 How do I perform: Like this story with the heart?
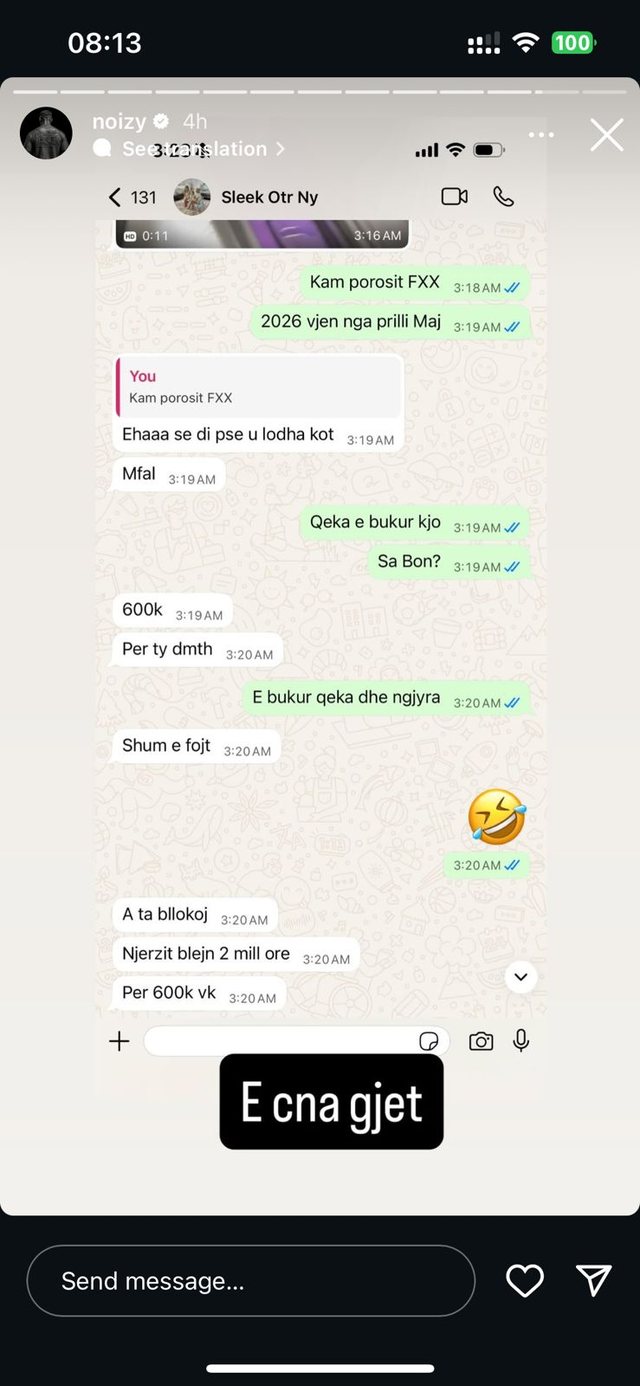click(524, 1281)
